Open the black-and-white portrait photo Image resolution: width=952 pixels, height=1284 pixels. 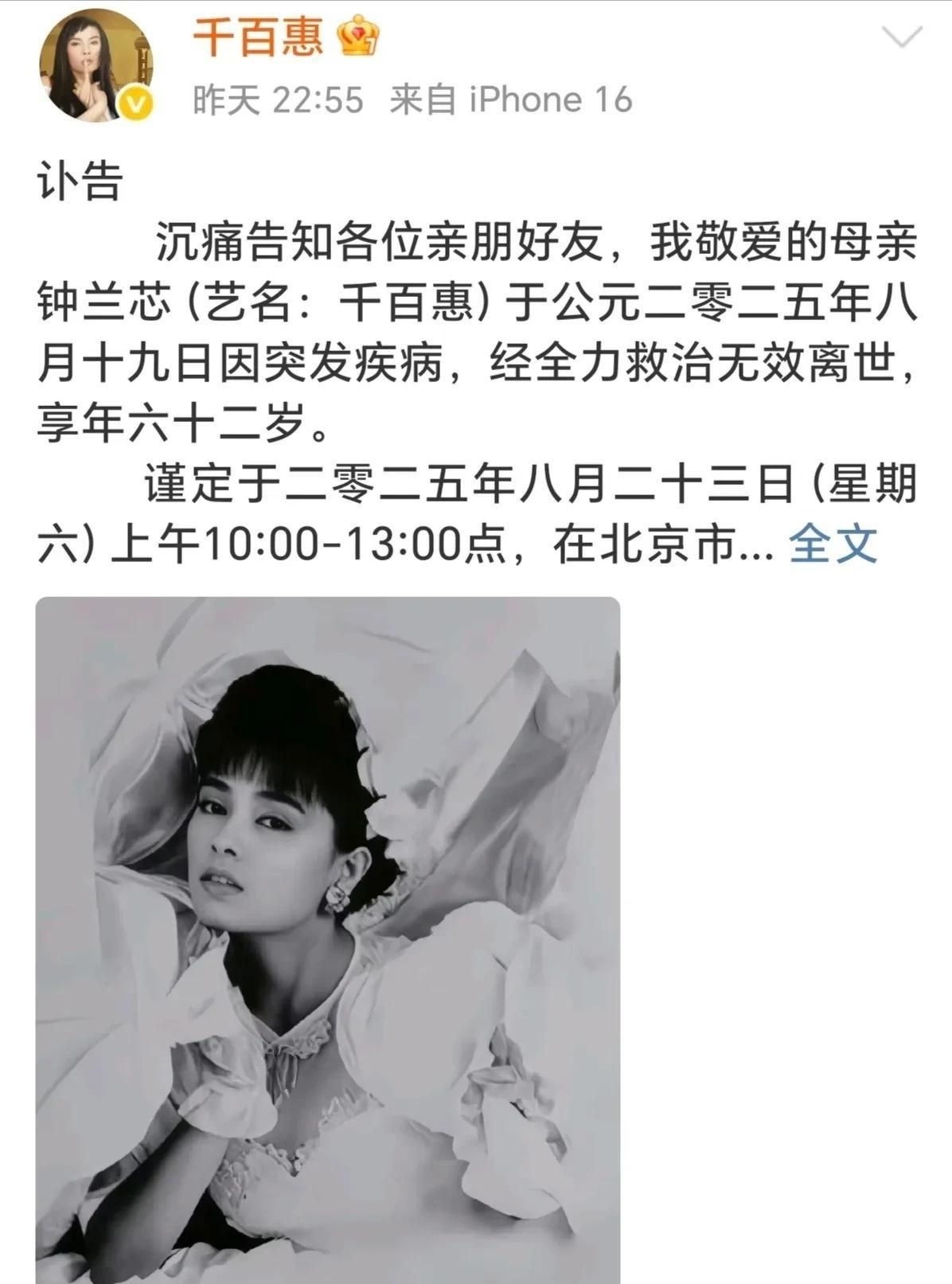[328, 939]
